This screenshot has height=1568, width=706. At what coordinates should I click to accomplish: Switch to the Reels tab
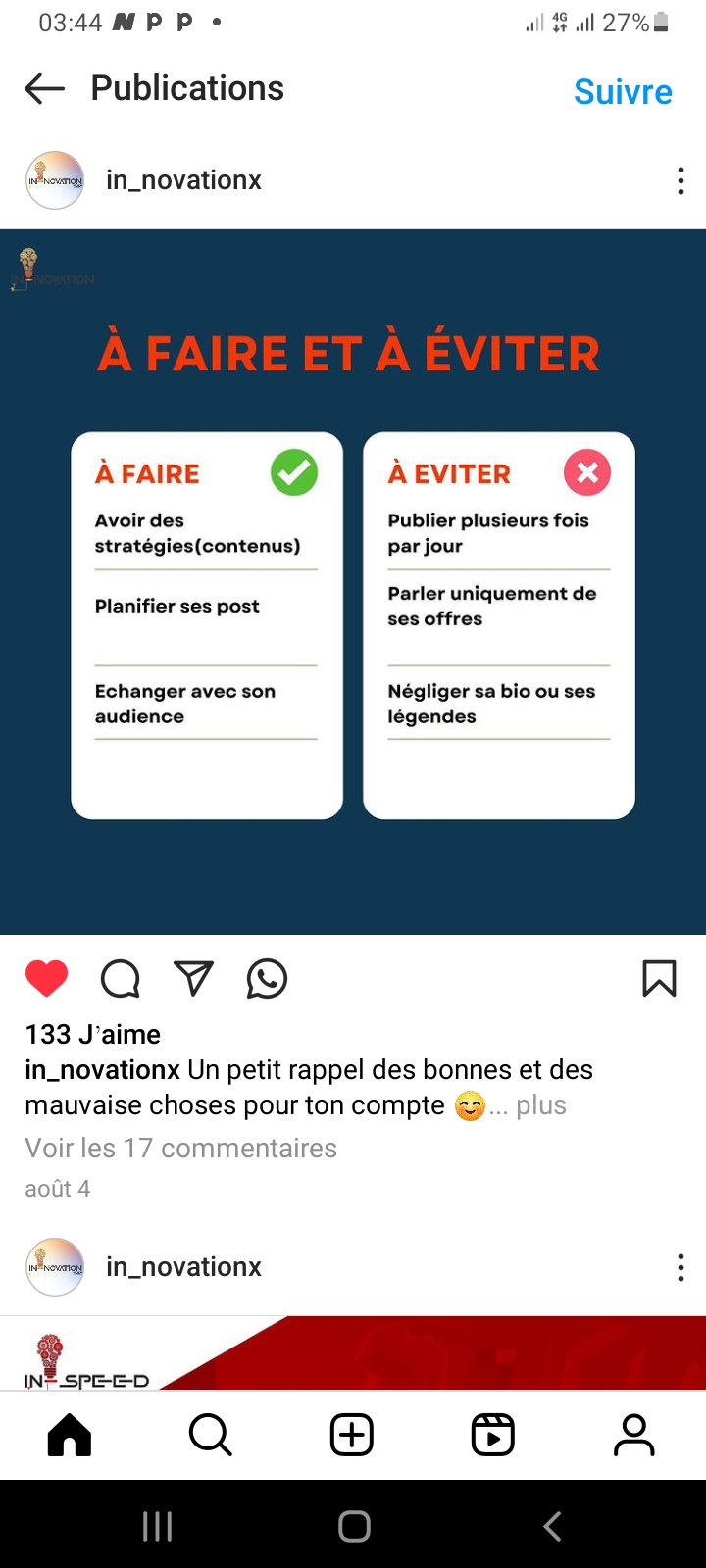[x=493, y=1435]
